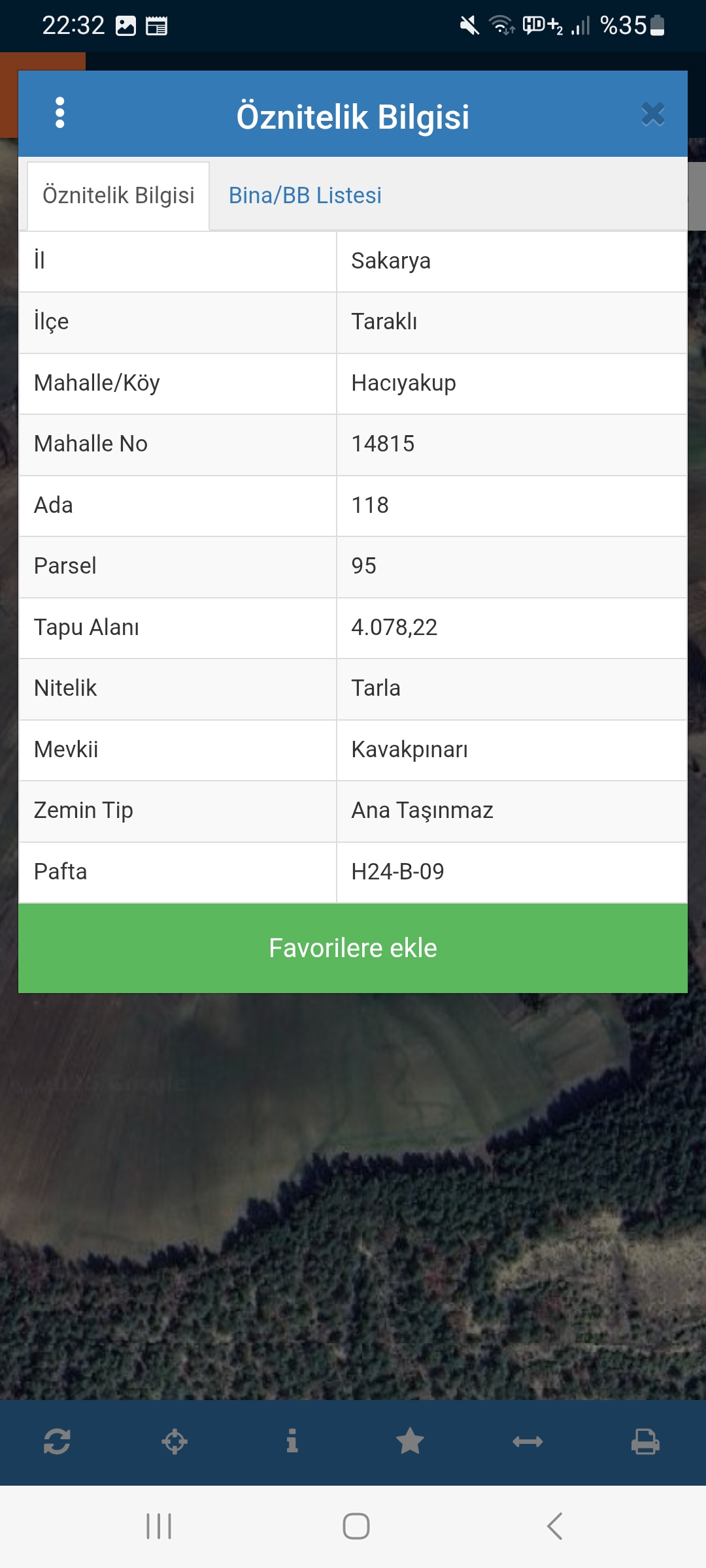
Task: Switch to the Bina/BB Listesi tab
Action: [x=305, y=195]
